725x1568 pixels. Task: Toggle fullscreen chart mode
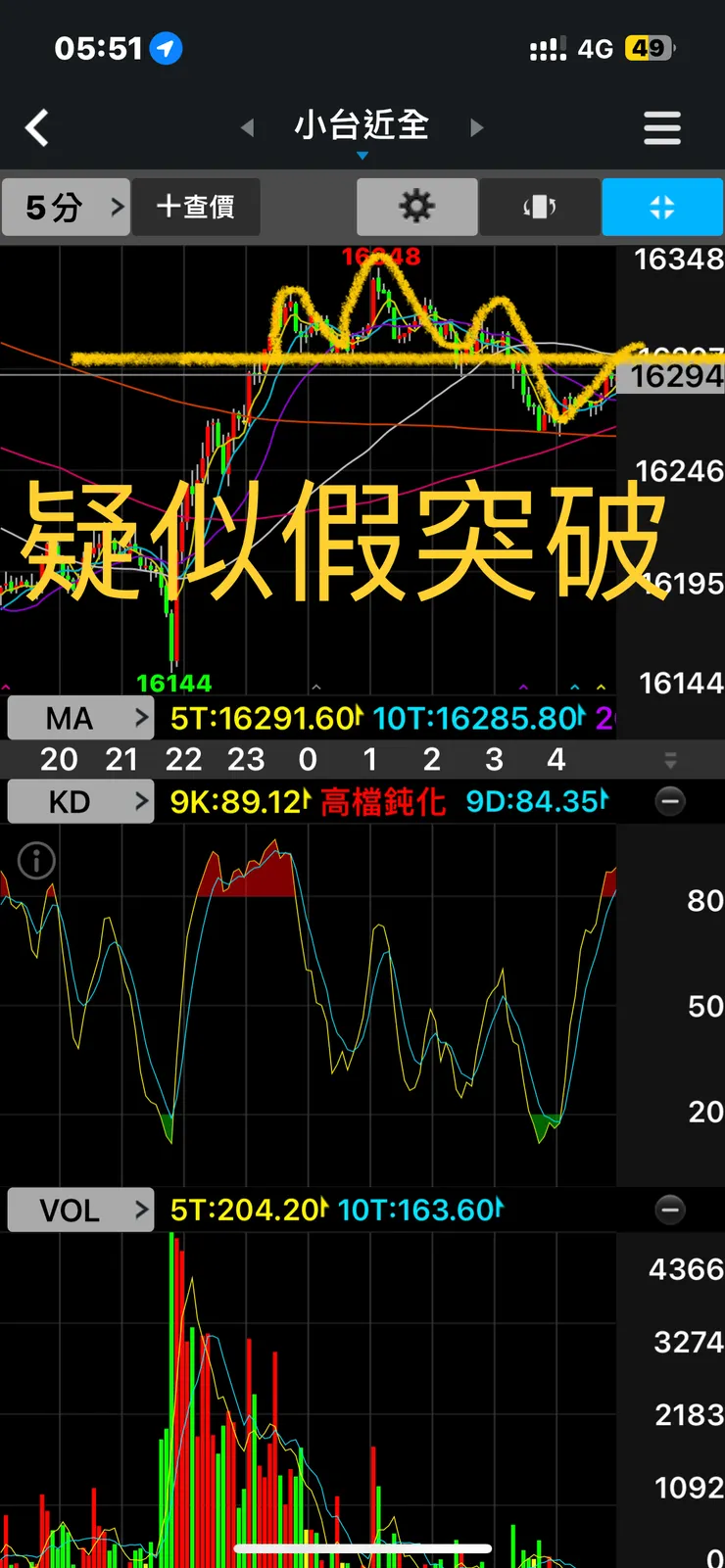(662, 207)
